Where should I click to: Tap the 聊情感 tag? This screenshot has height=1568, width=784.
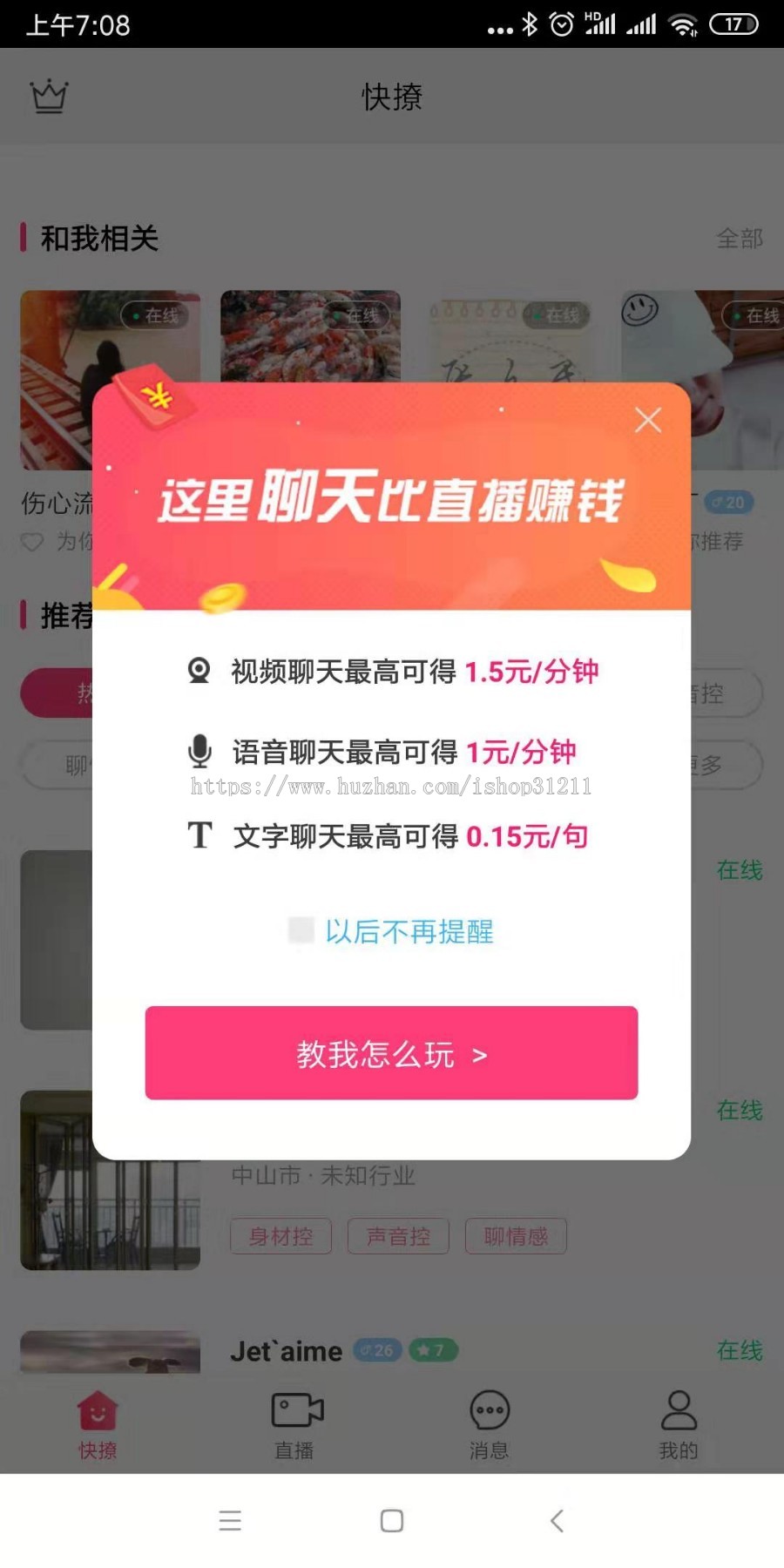tap(516, 1236)
